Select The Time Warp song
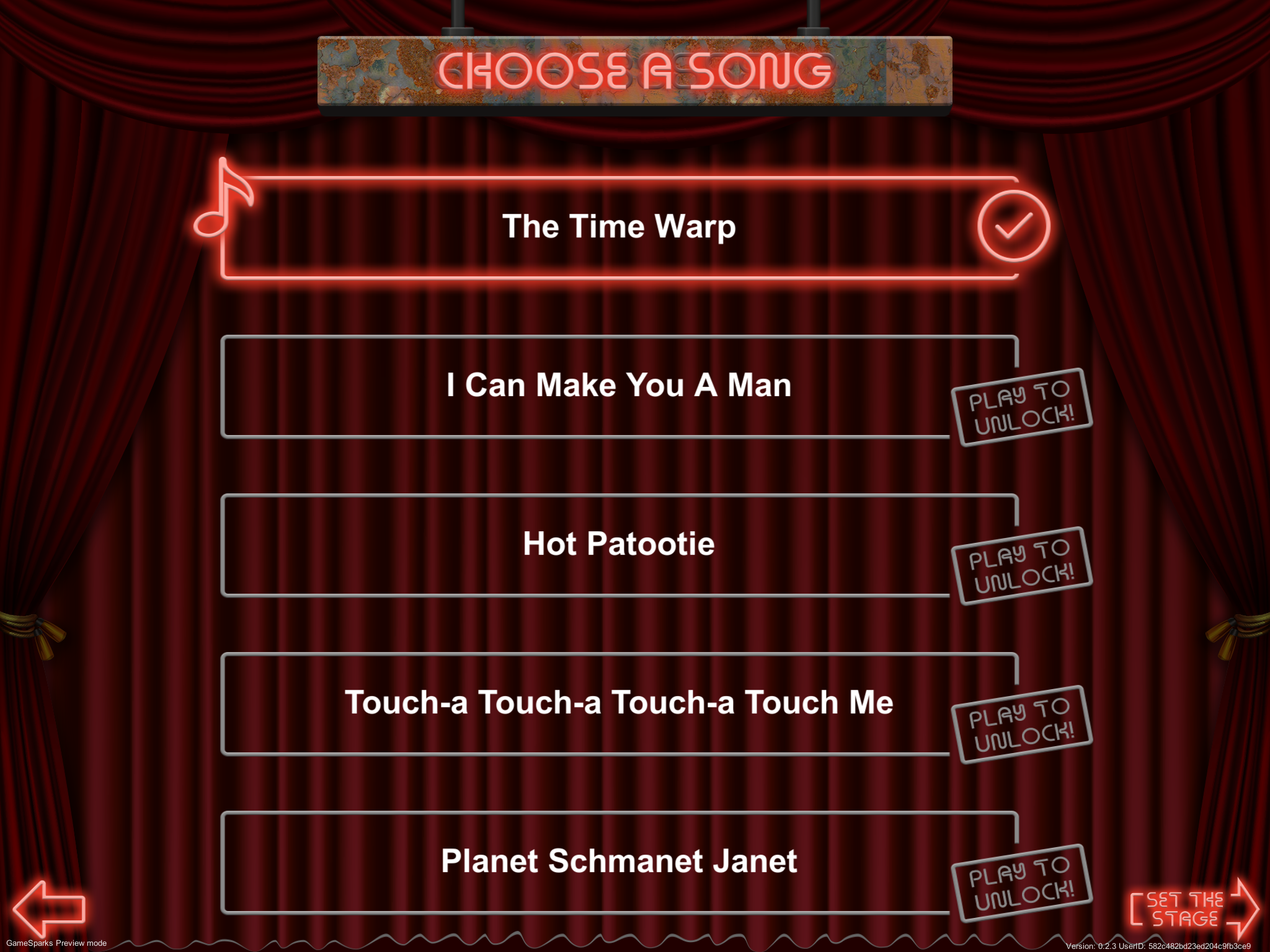 pos(619,227)
